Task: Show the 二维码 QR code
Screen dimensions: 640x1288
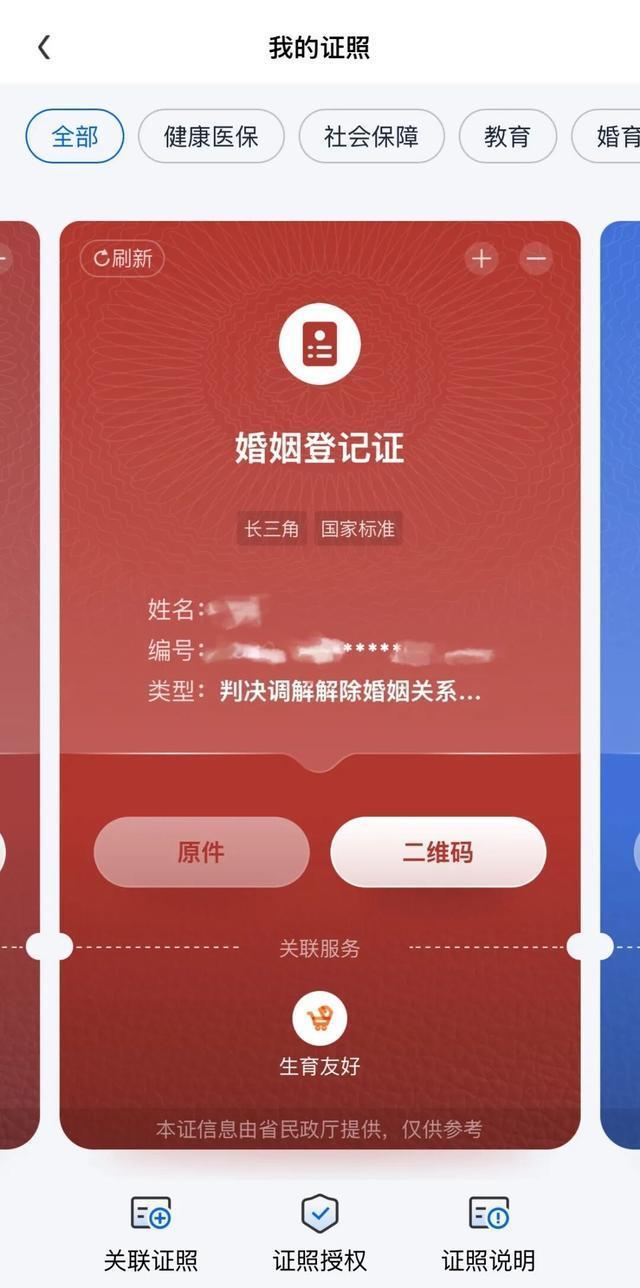Action: pos(438,852)
